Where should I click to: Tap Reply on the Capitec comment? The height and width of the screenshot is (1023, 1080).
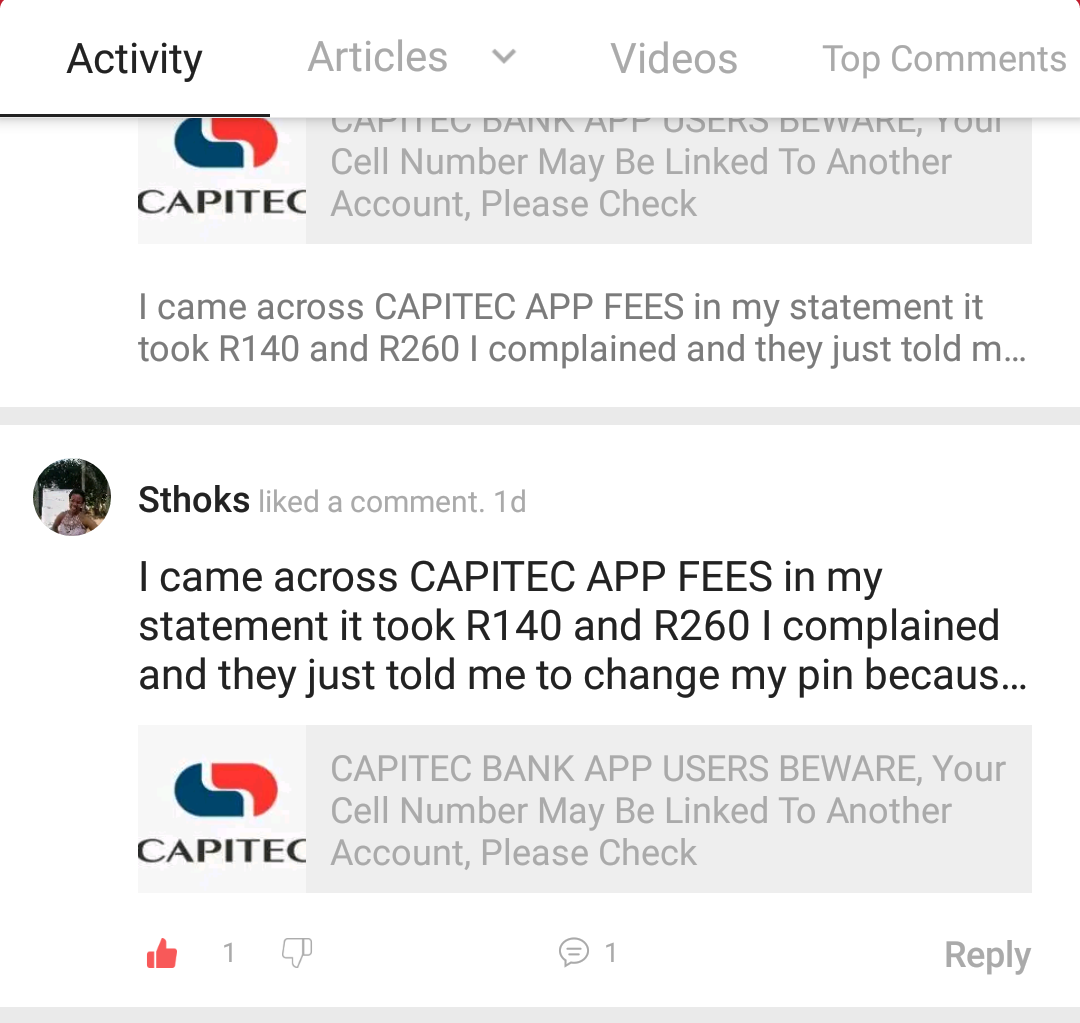click(986, 955)
